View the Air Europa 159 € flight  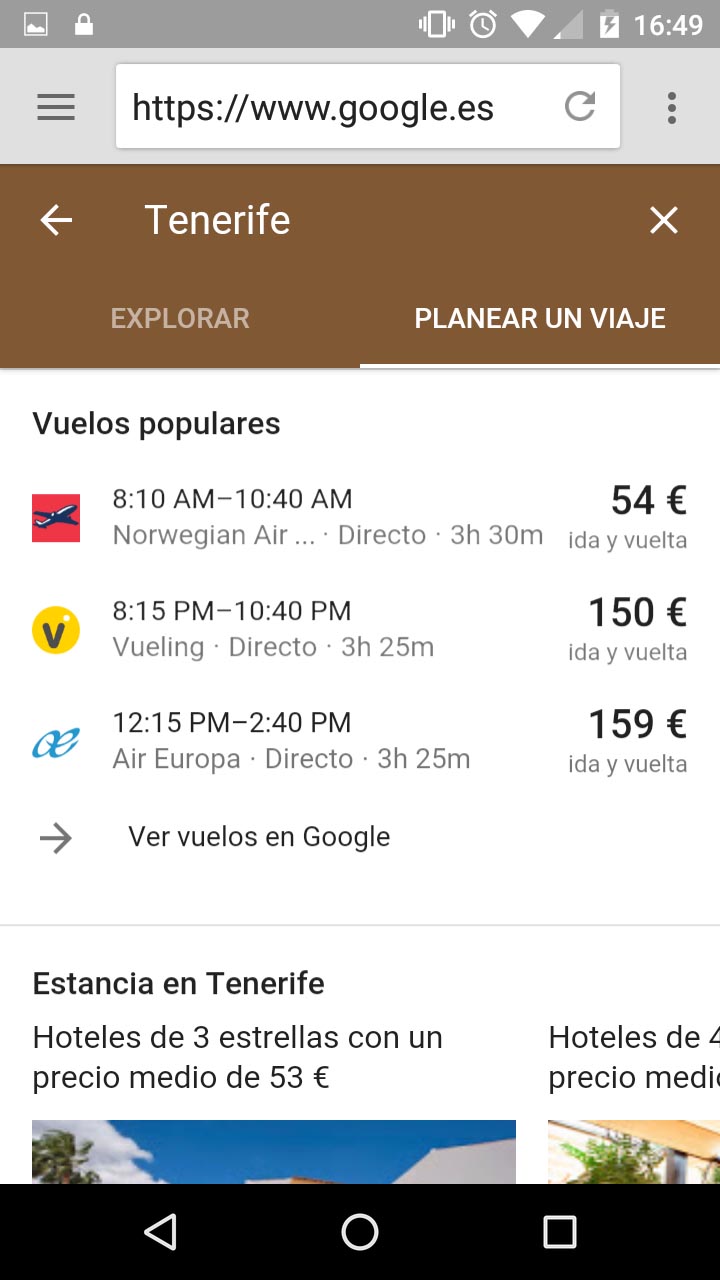360,741
